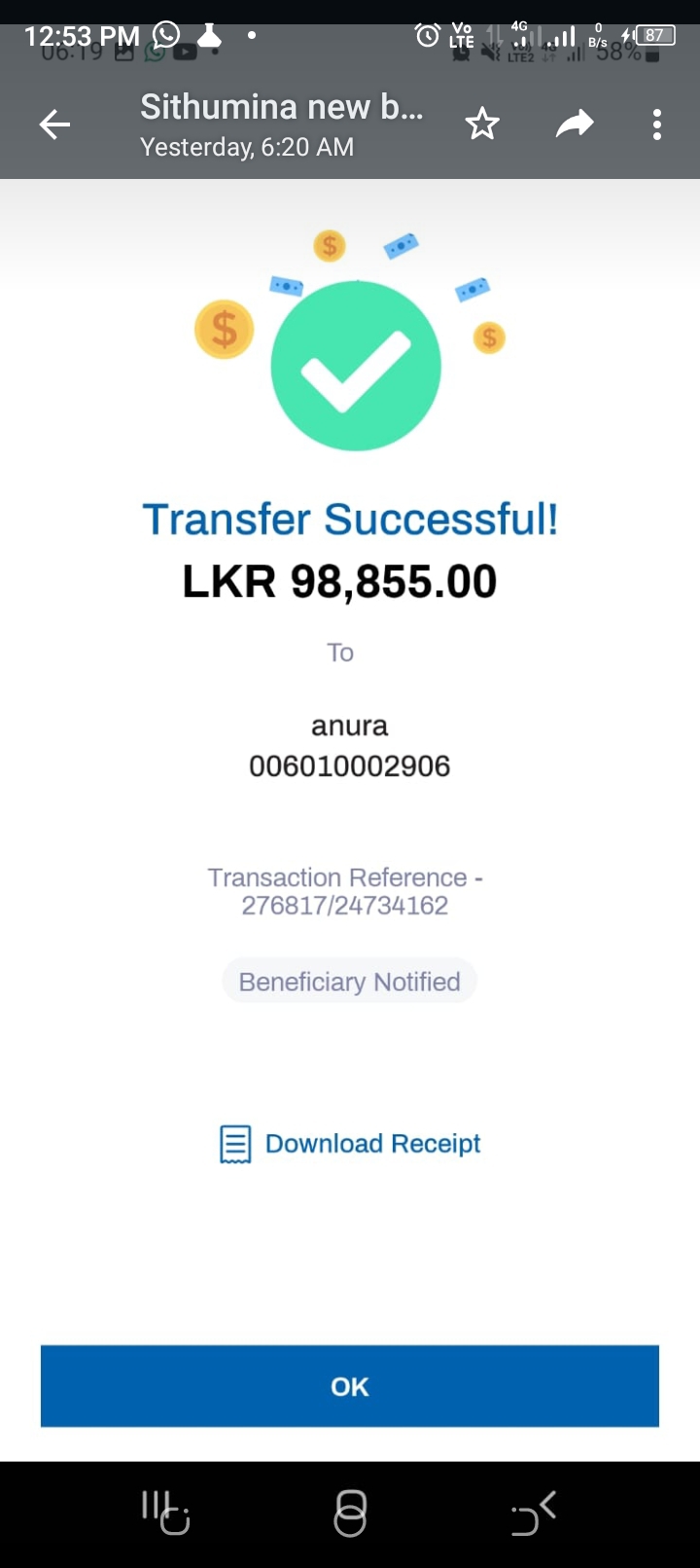Tap the system home button
Viewport: 700px width, 1568px height.
(350, 1513)
